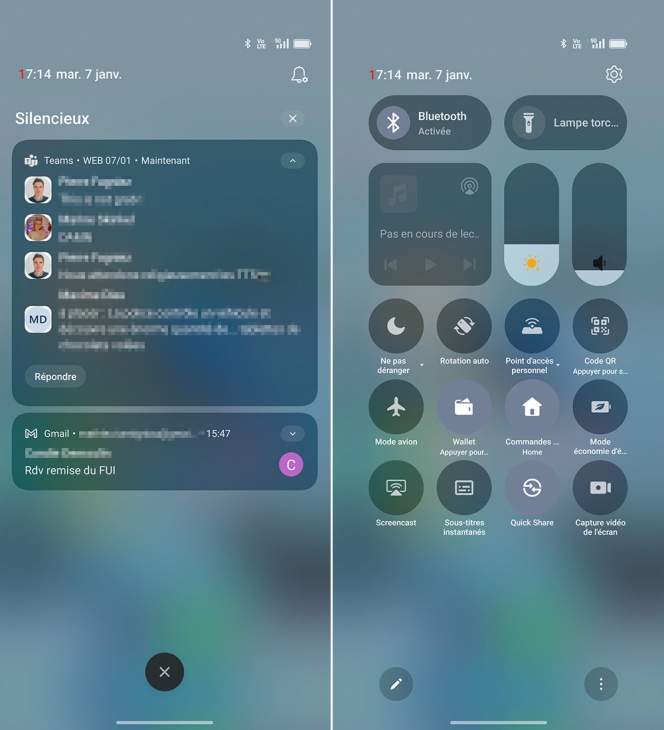
Task: Turn on the Lampe torche flashlight
Action: (x=565, y=123)
